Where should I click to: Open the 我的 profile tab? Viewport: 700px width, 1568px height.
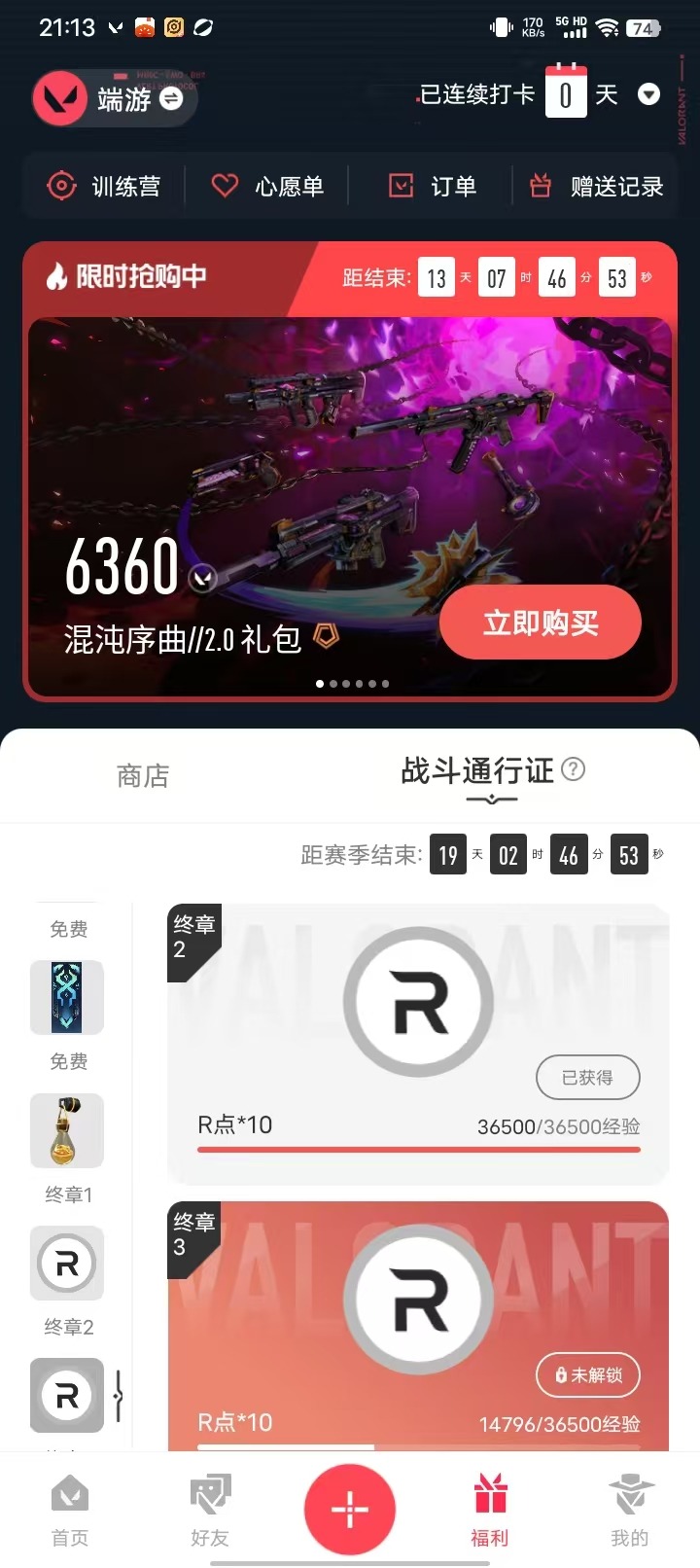pyautogui.click(x=629, y=1510)
